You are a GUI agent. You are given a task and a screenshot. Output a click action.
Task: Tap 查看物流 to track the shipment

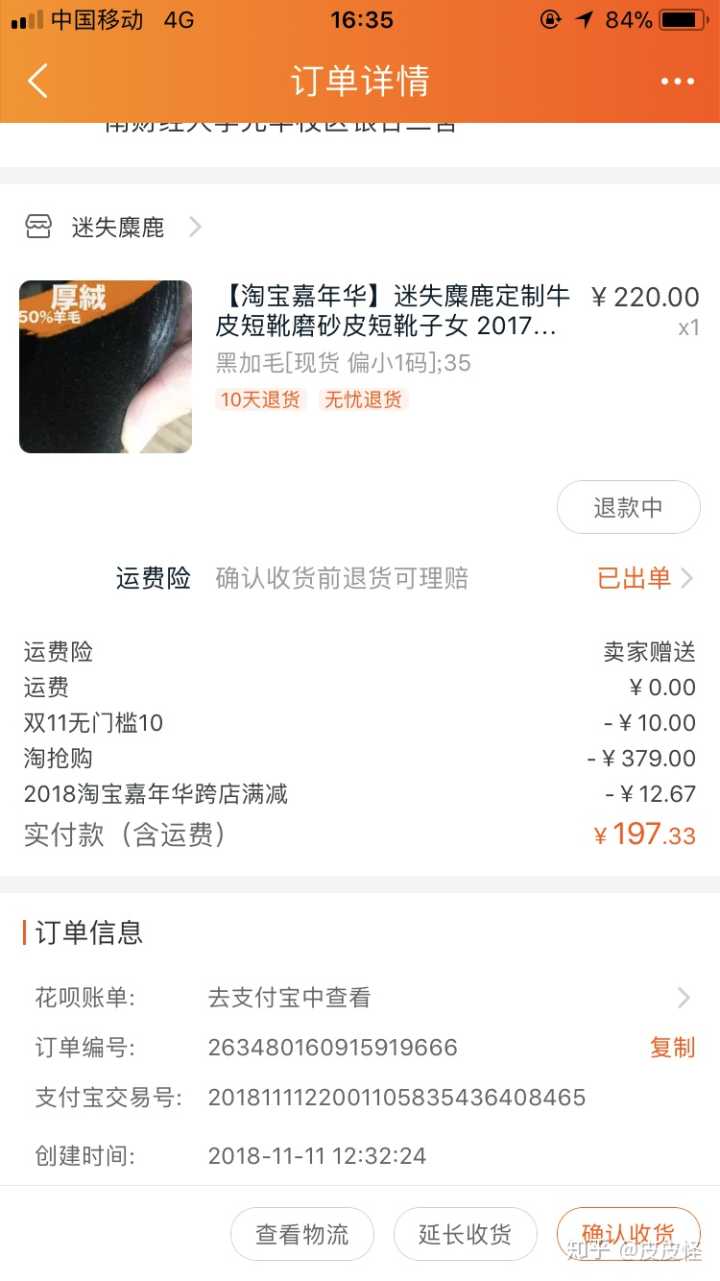coord(302,1234)
